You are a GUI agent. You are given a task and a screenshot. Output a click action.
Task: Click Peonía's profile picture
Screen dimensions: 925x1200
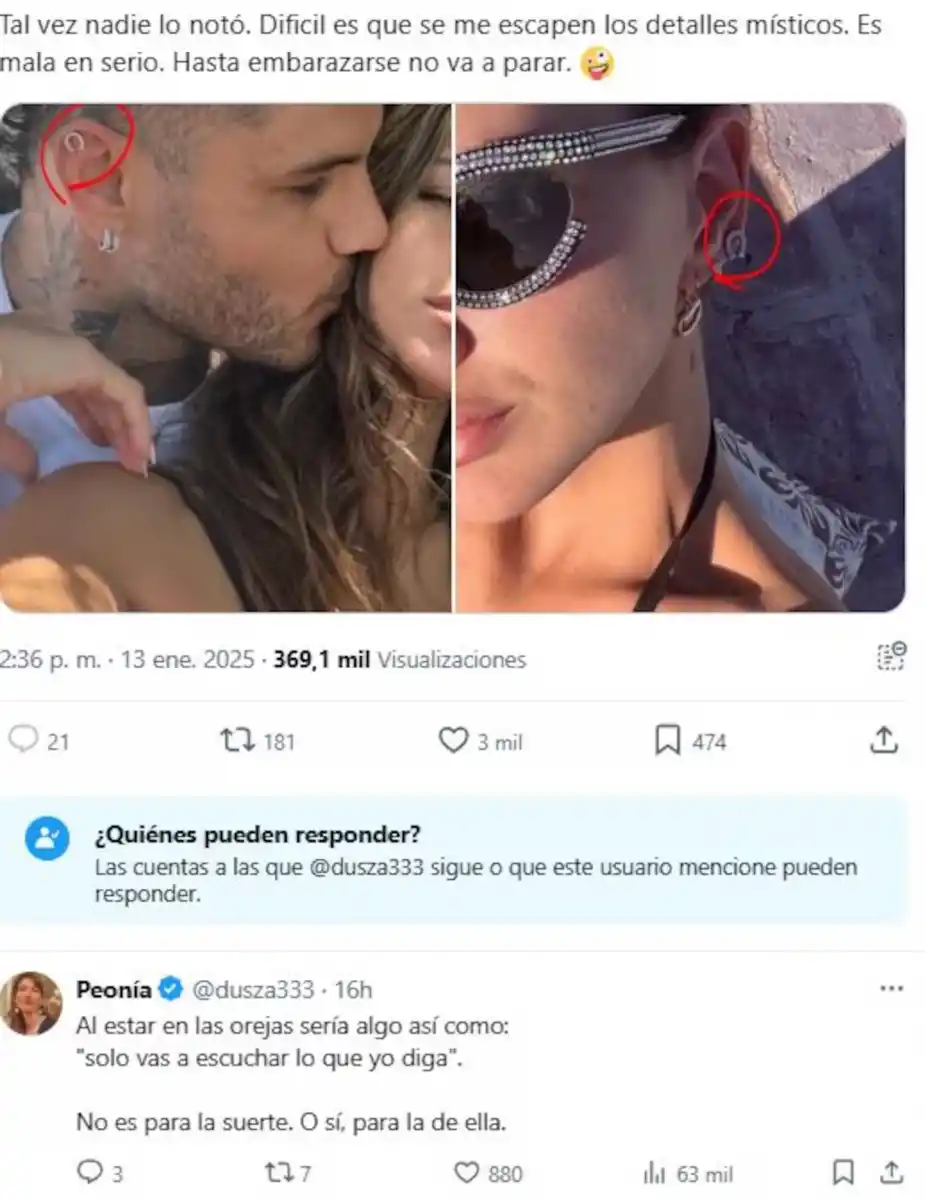(33, 998)
